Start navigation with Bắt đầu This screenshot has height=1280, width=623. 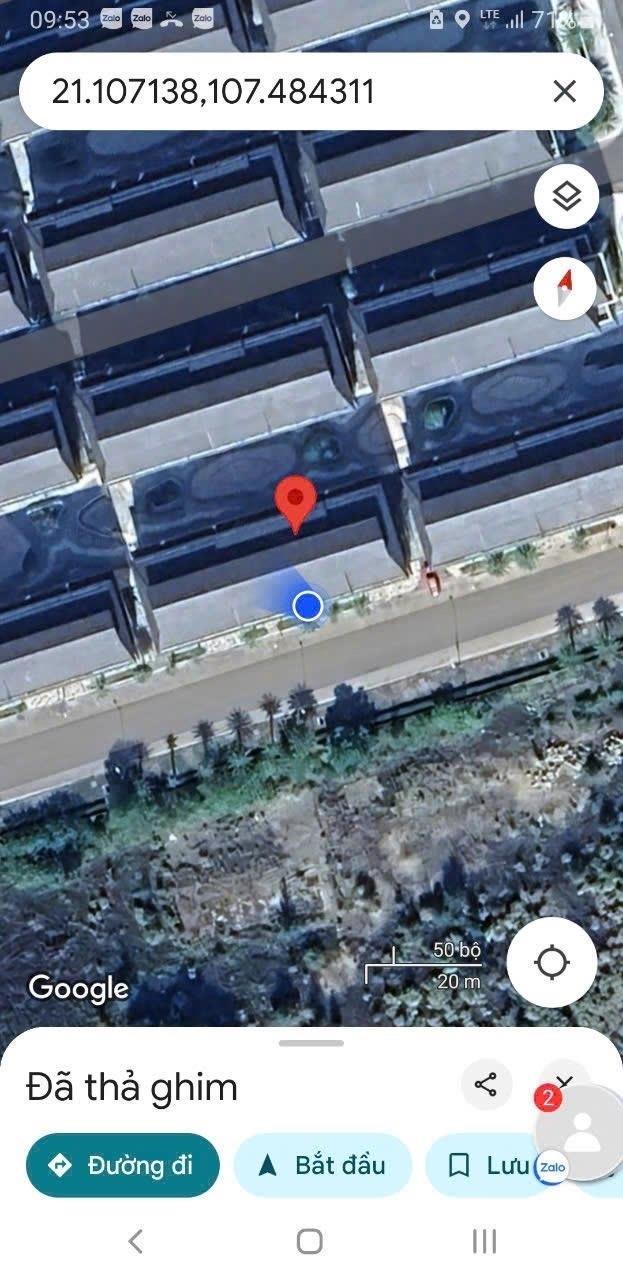pos(322,1165)
